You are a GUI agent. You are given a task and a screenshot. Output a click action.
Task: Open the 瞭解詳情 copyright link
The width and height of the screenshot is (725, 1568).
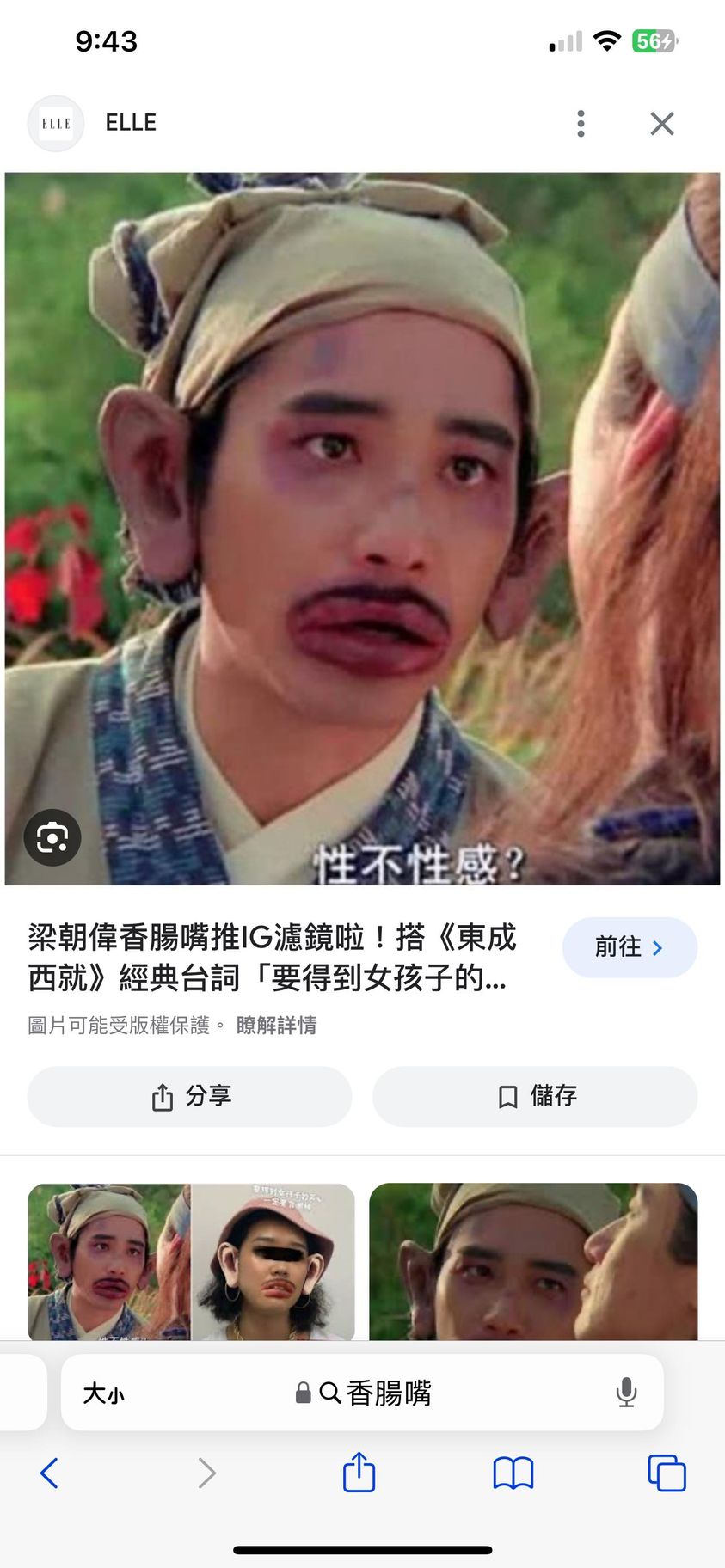click(276, 1025)
